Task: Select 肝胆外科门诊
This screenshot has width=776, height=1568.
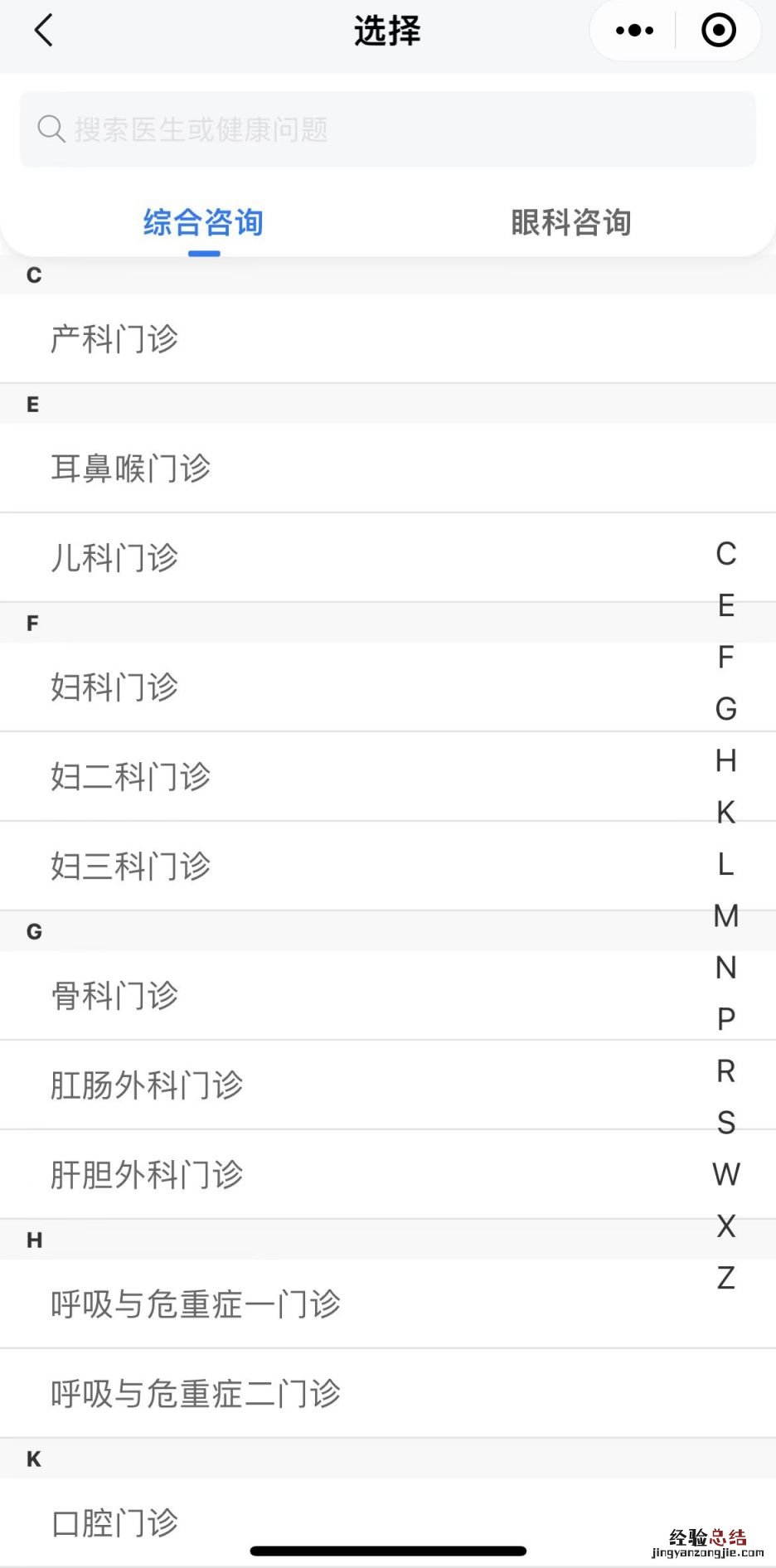Action: [147, 1174]
